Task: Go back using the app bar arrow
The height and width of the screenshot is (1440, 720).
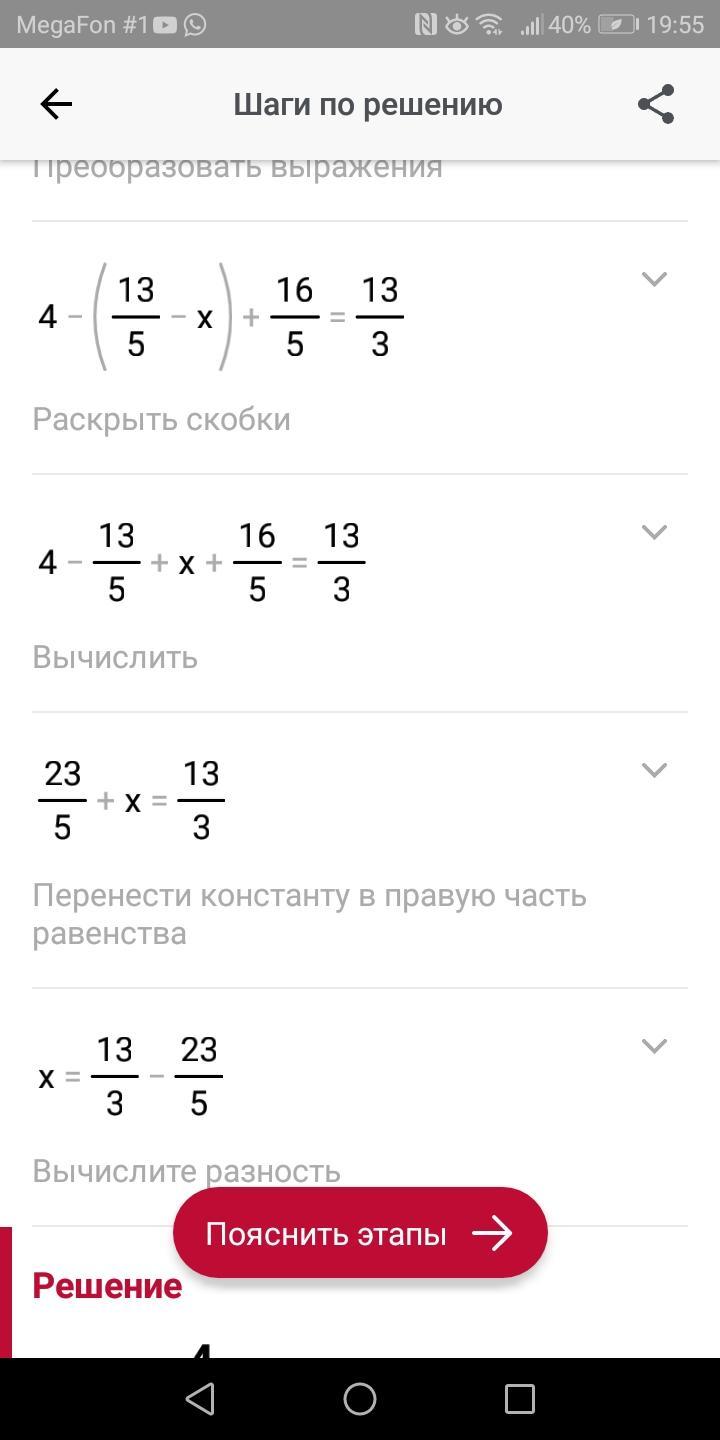Action: click(x=56, y=104)
